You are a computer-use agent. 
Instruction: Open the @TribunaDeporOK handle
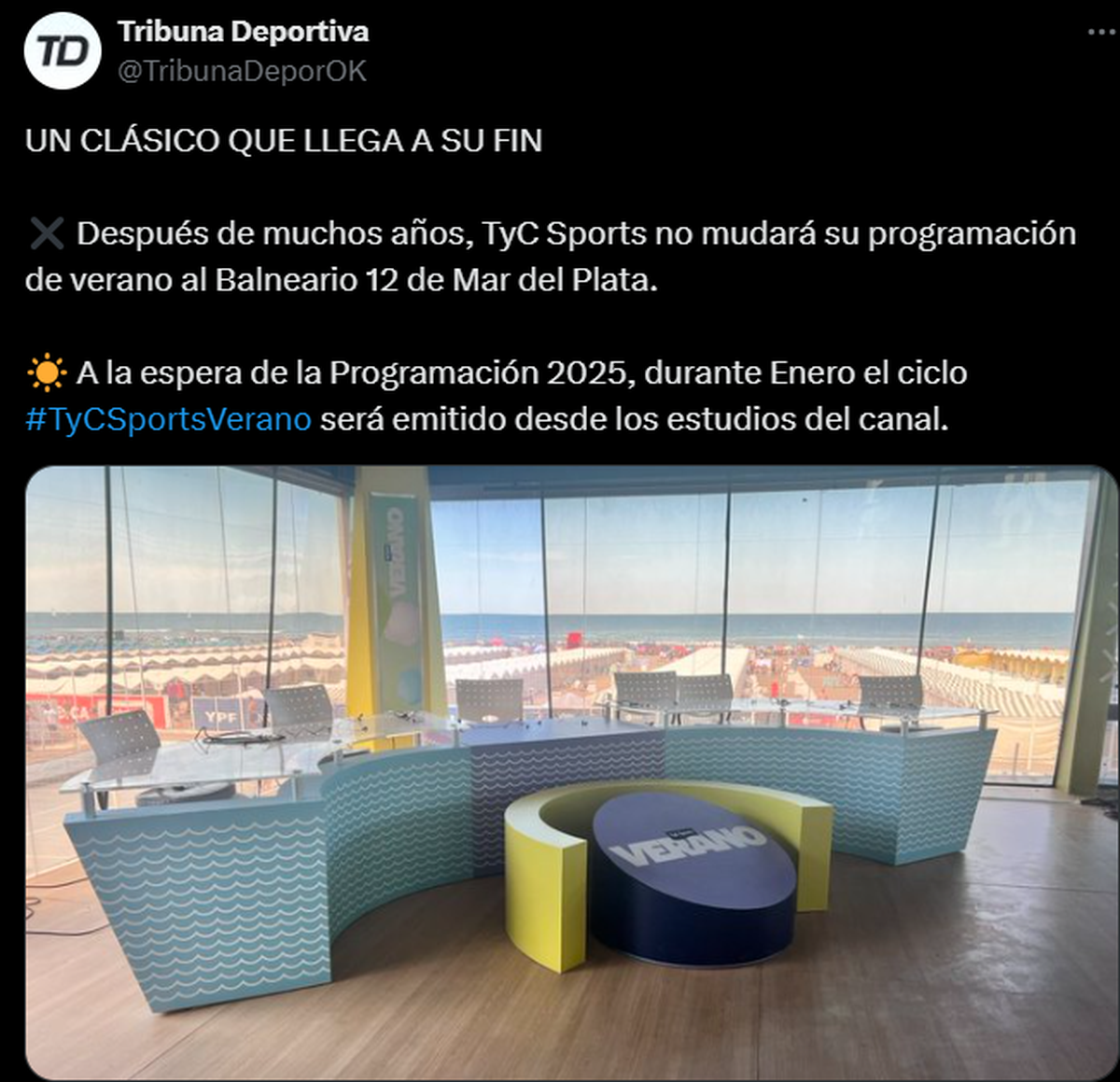242,71
